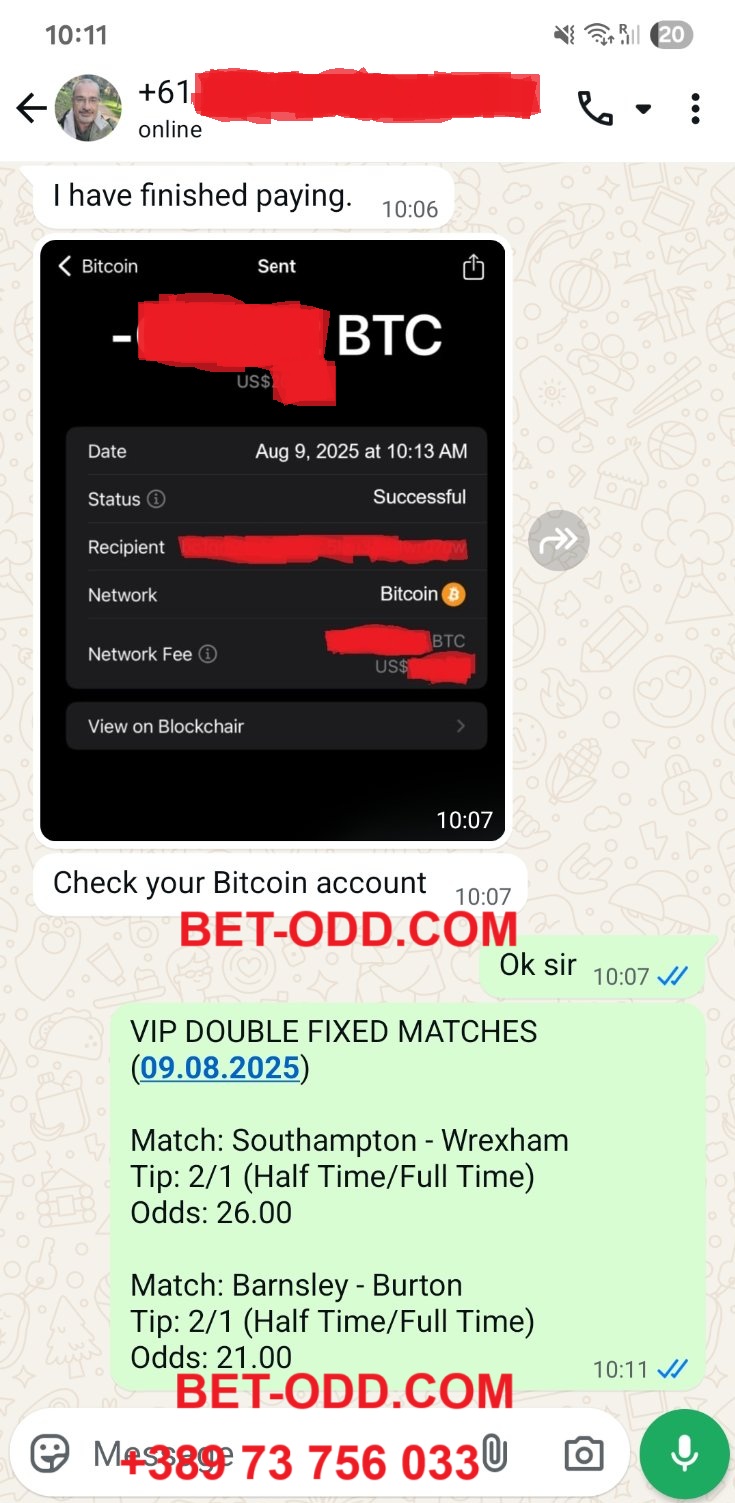Open the Bitcoin Sent image message
Viewport: 735px width, 1503px height.
tap(273, 540)
